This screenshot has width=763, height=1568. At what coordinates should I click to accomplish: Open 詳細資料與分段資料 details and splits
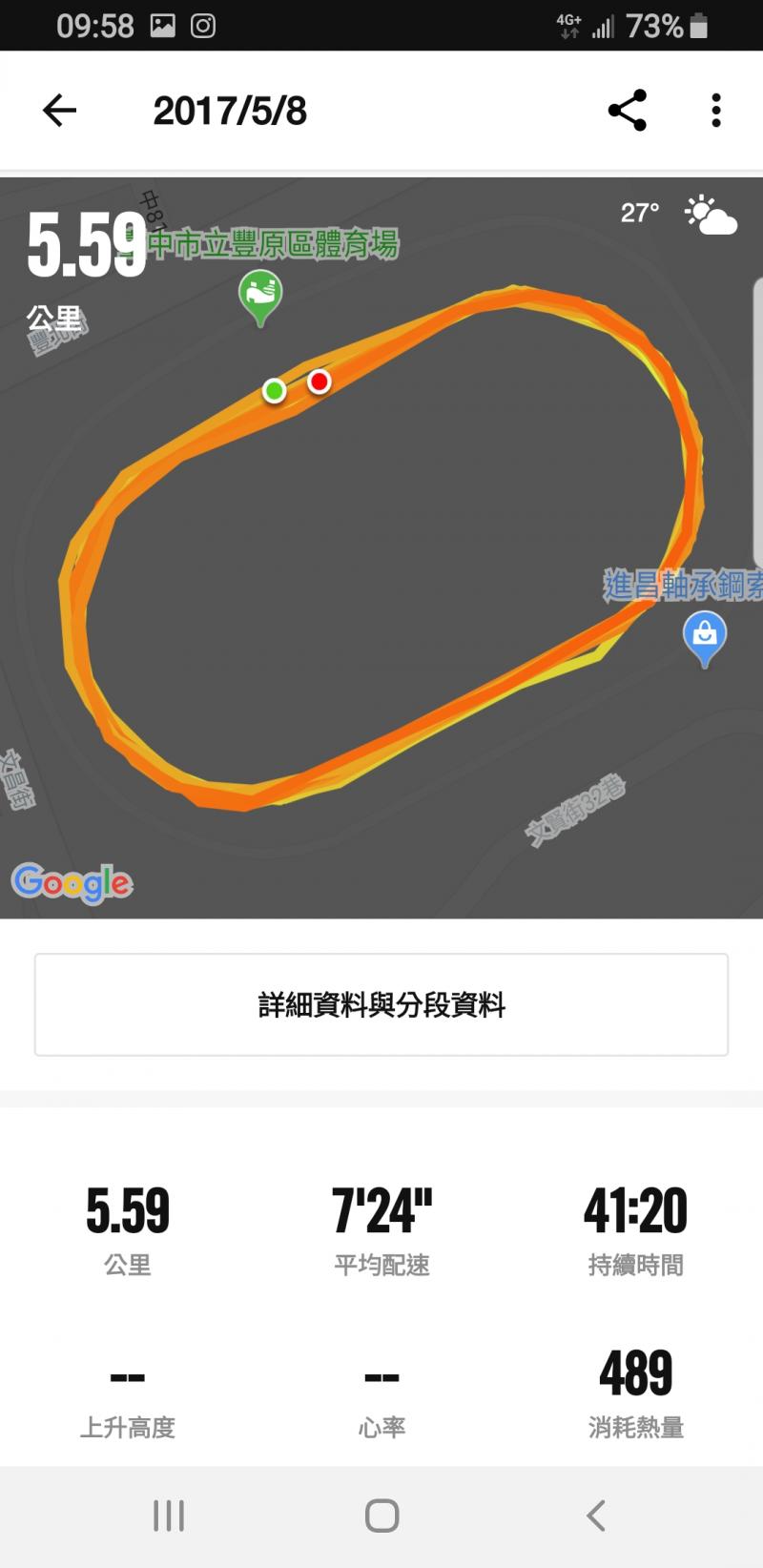click(381, 1004)
